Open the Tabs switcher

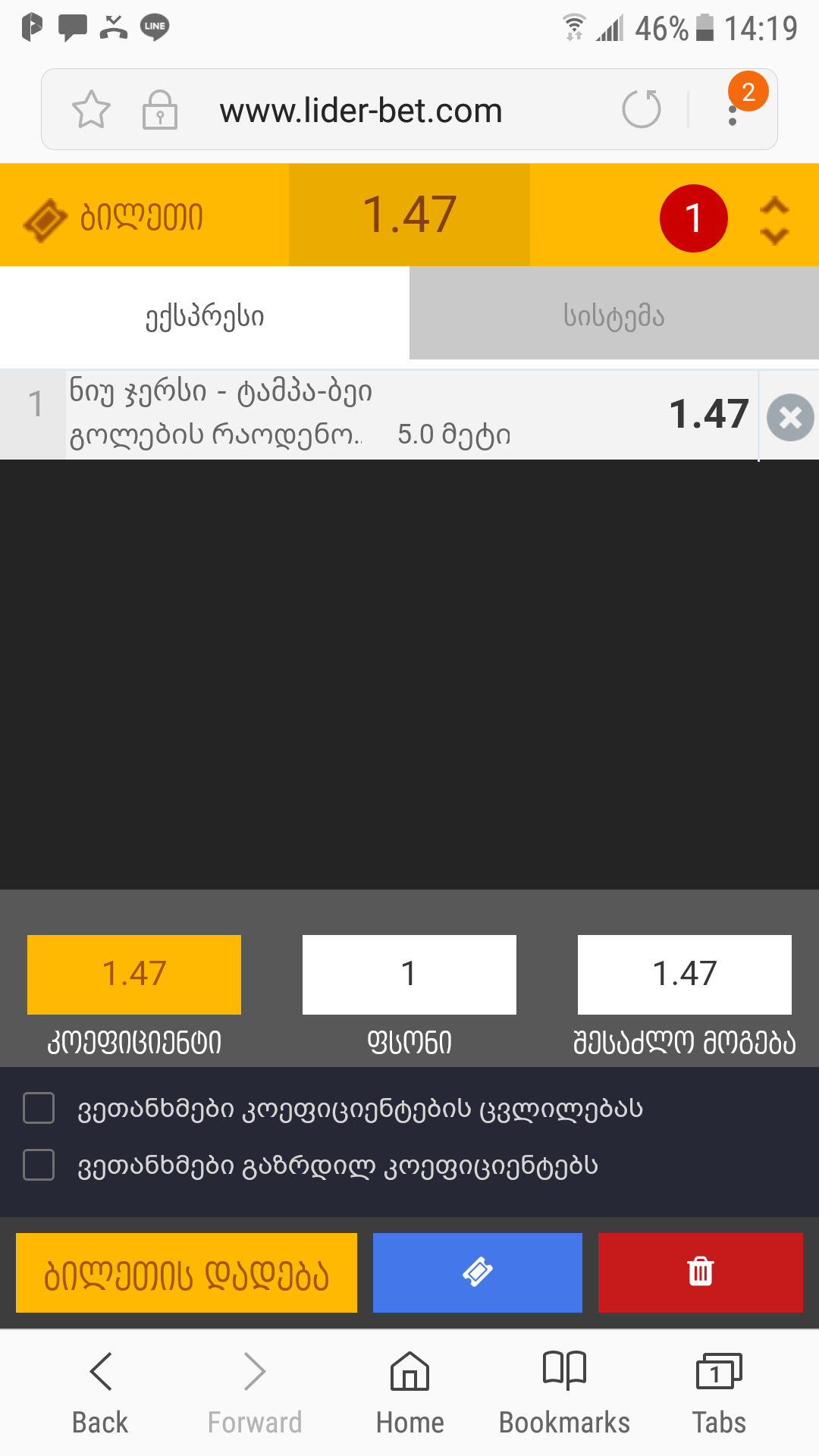pyautogui.click(x=718, y=1391)
